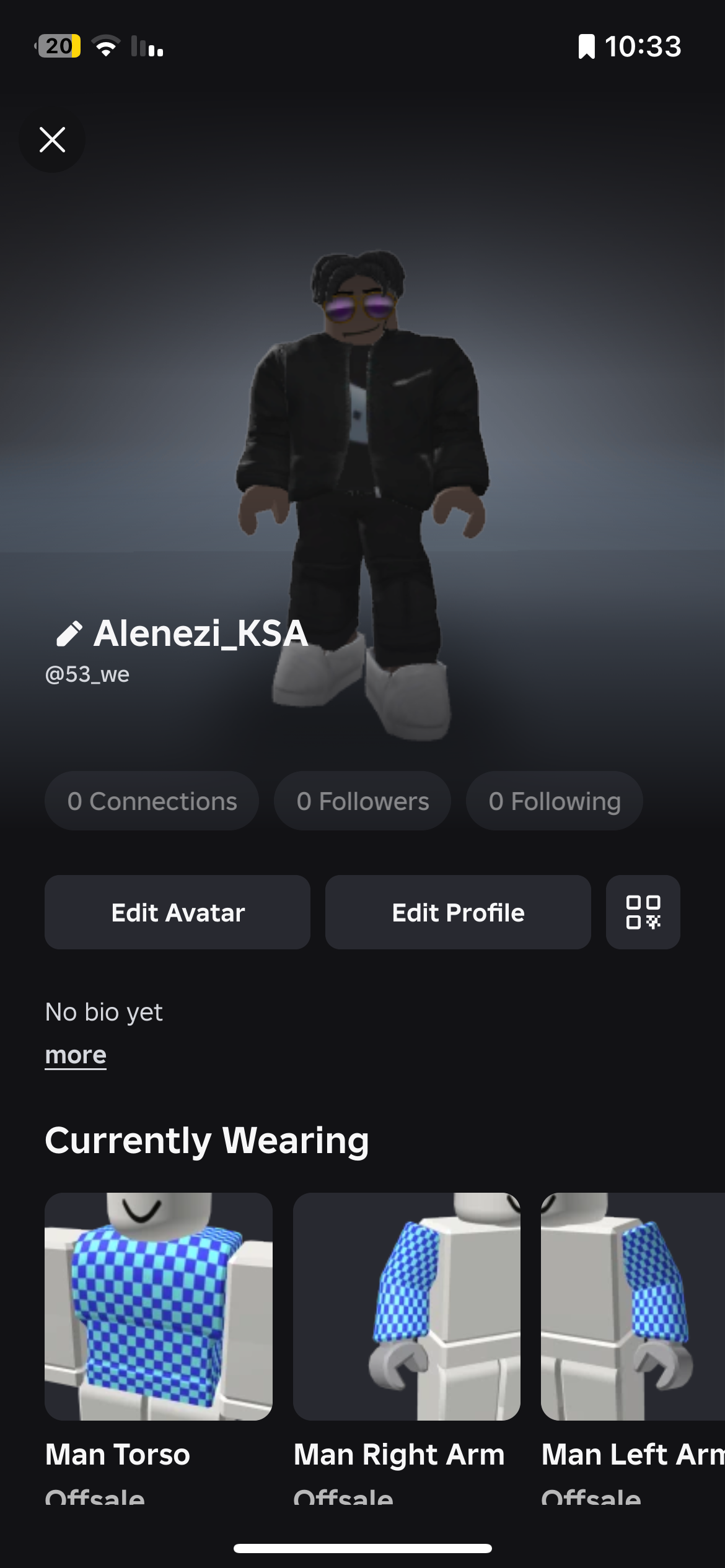Open the QR code share button
Screen dimensions: 725x1568
643,912
